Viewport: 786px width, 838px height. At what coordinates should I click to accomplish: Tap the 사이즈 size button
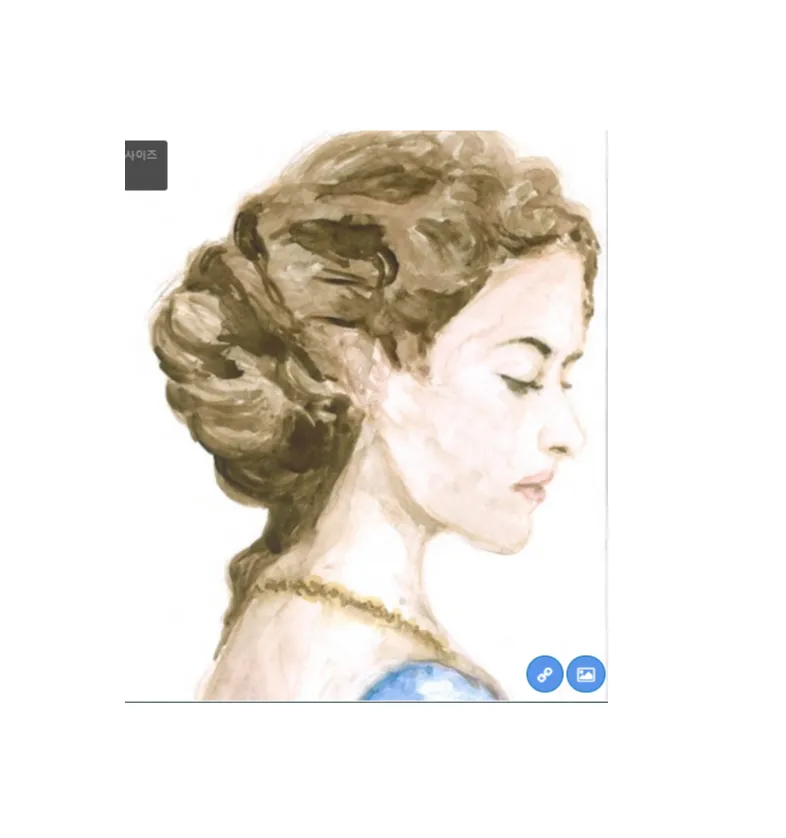(x=146, y=165)
